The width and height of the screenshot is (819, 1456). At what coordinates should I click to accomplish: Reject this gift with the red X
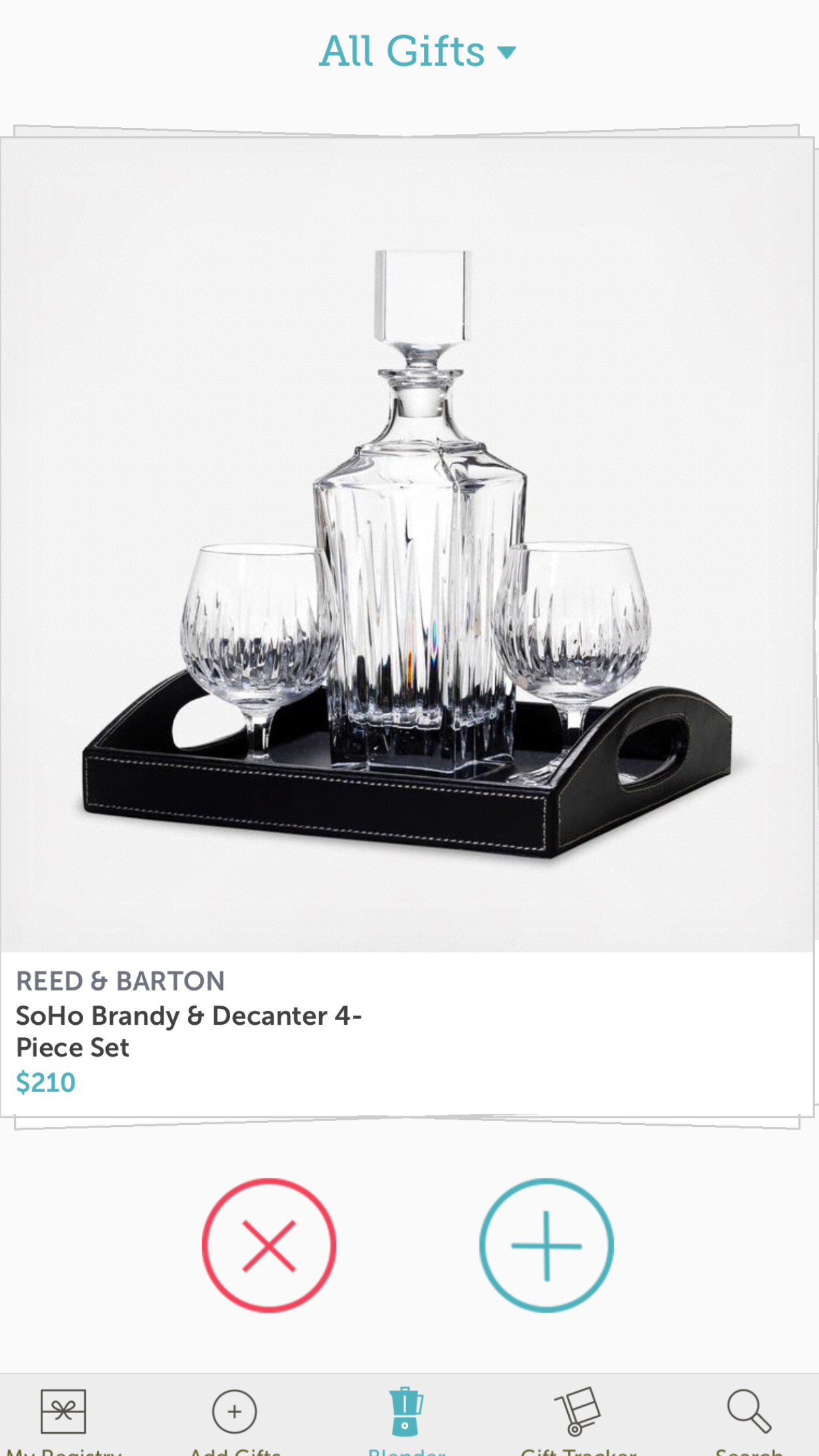click(269, 1245)
